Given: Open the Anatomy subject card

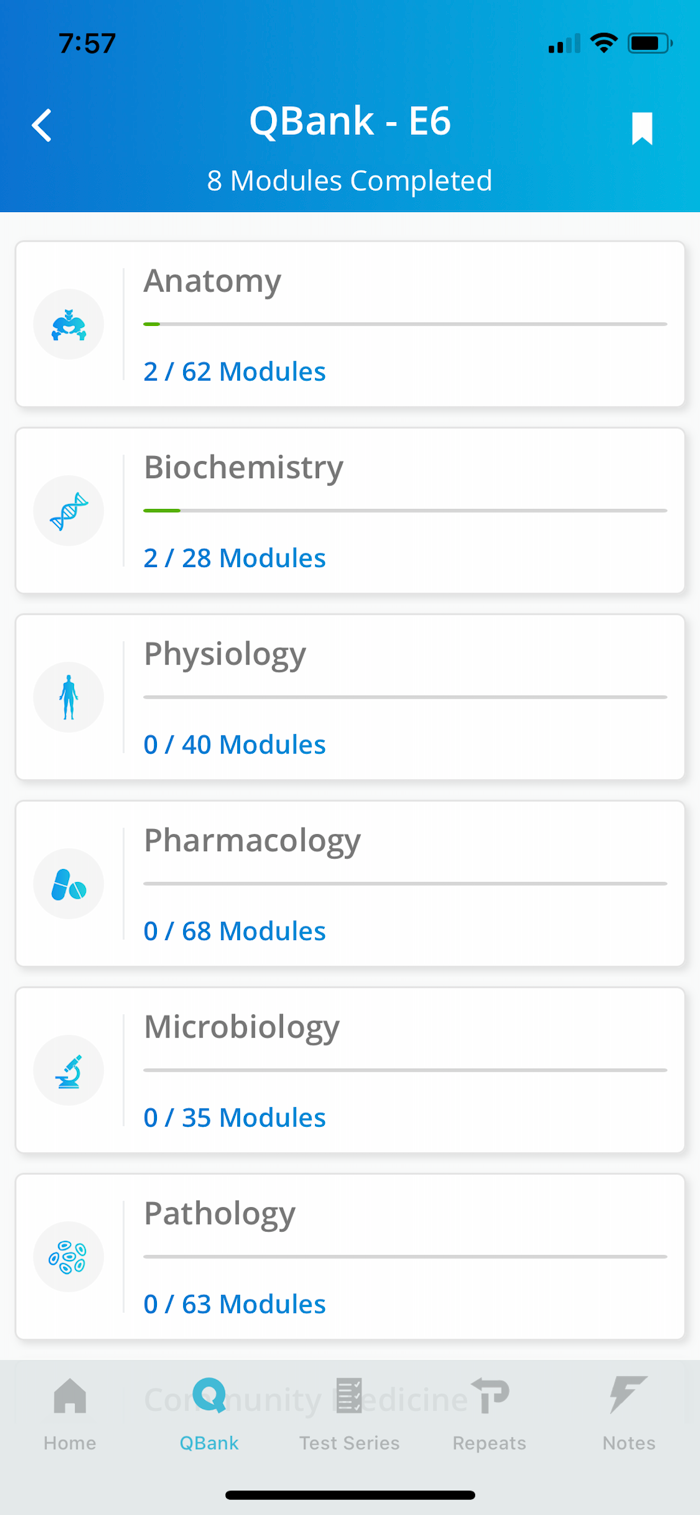Looking at the screenshot, I should 350,324.
